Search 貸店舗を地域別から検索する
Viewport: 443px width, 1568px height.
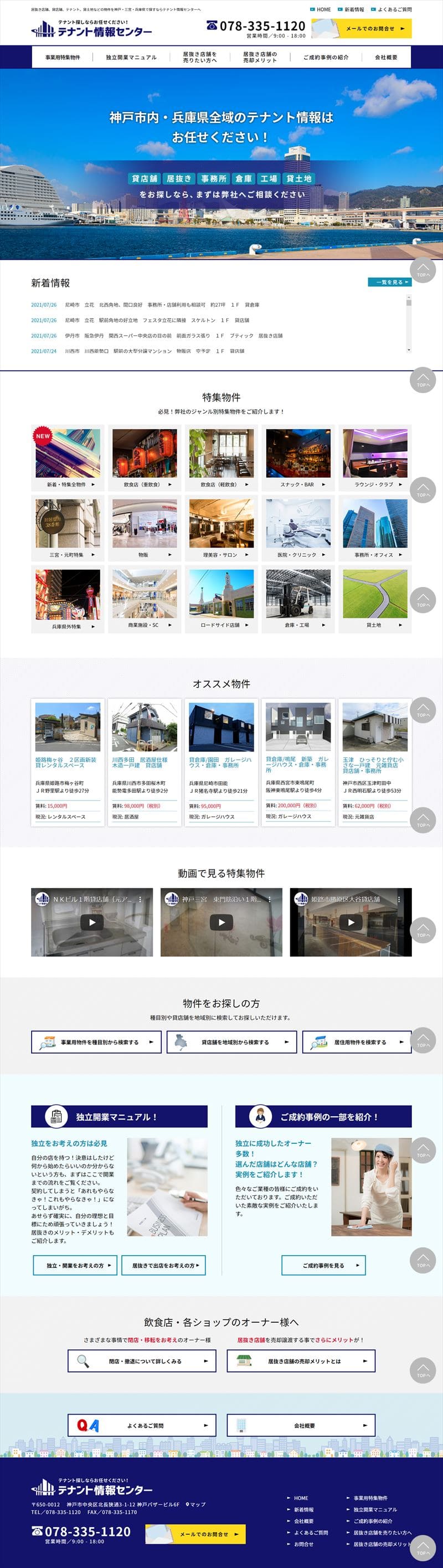[x=232, y=1042]
